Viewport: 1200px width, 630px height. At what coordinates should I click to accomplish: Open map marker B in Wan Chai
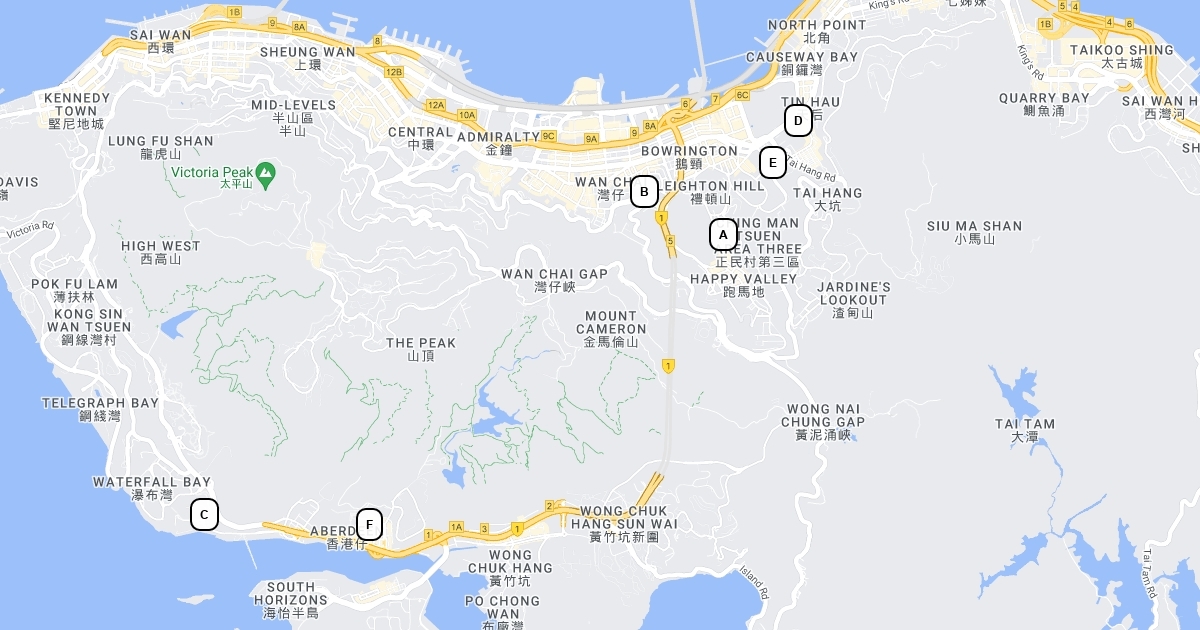644,191
